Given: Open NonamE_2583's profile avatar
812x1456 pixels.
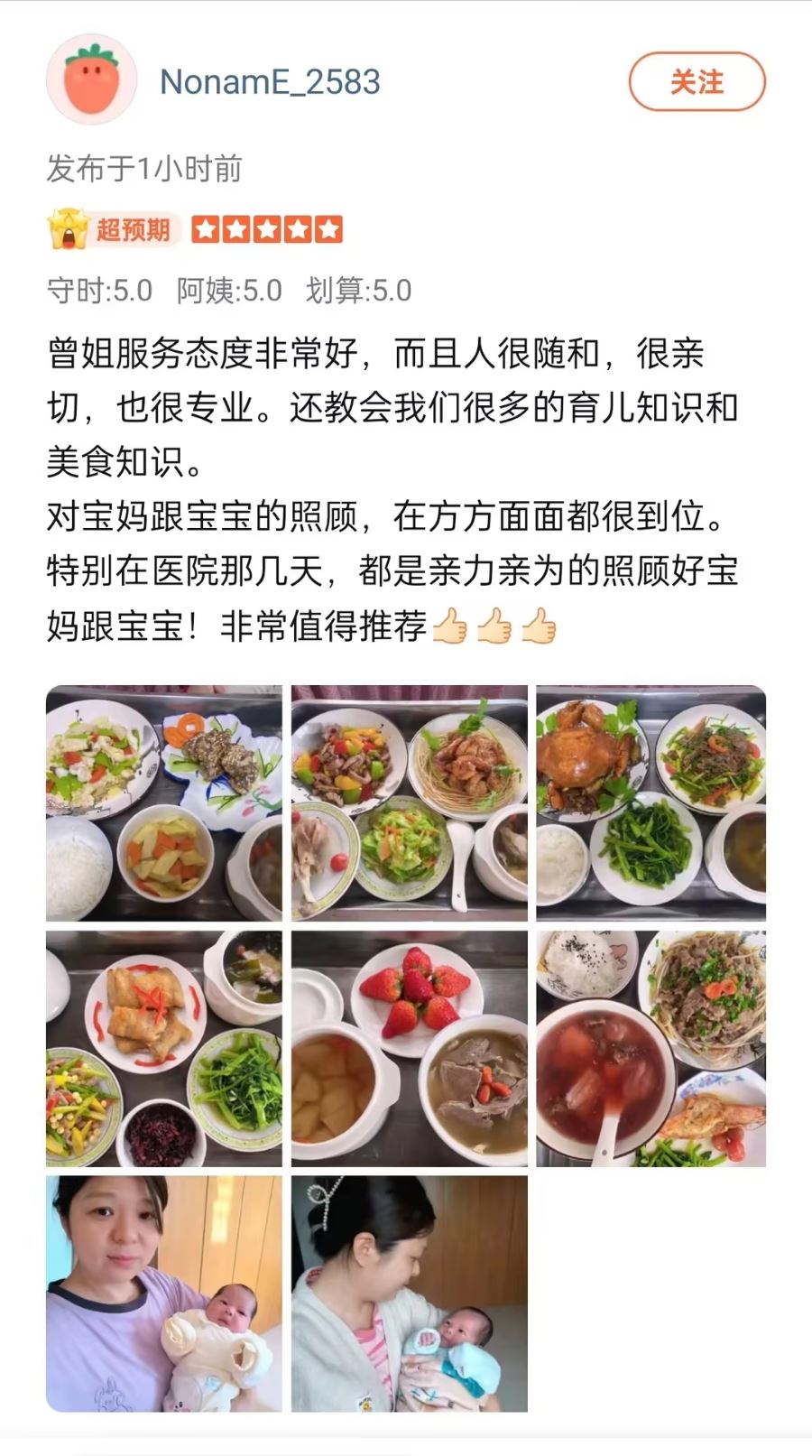Looking at the screenshot, I should click(91, 80).
